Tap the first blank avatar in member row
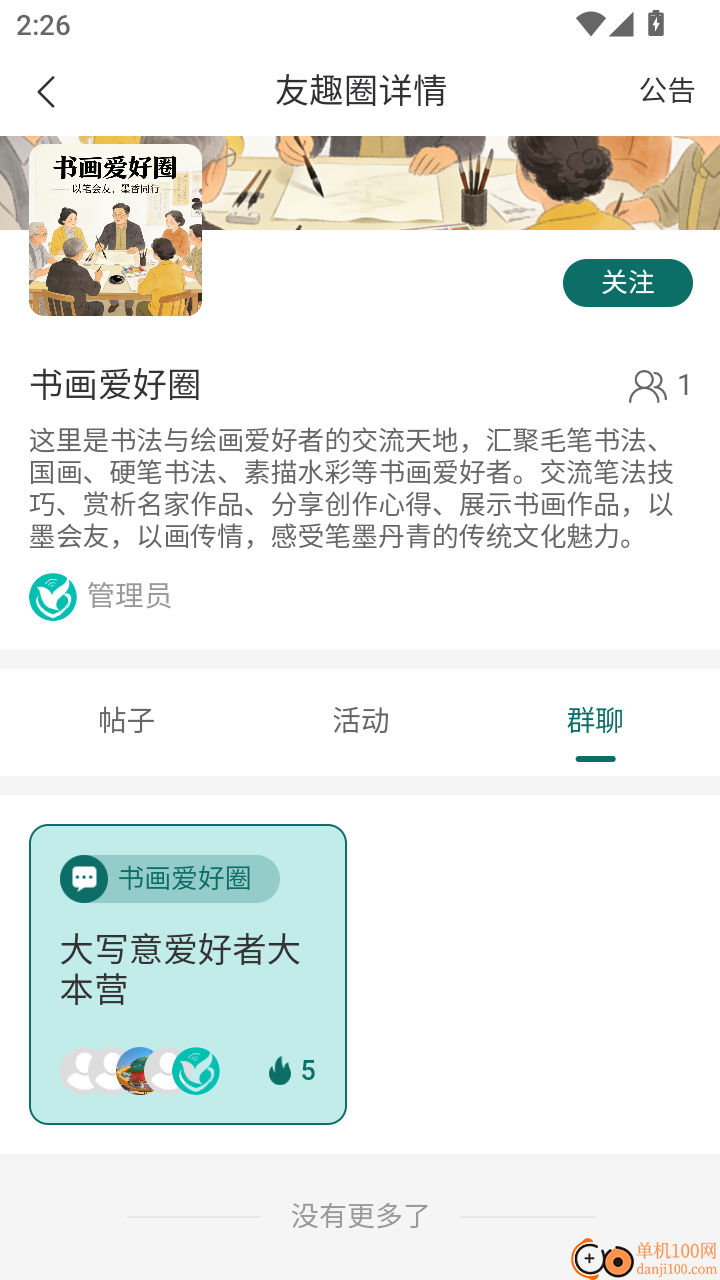Screen dimensions: 720x1280 [82, 1070]
